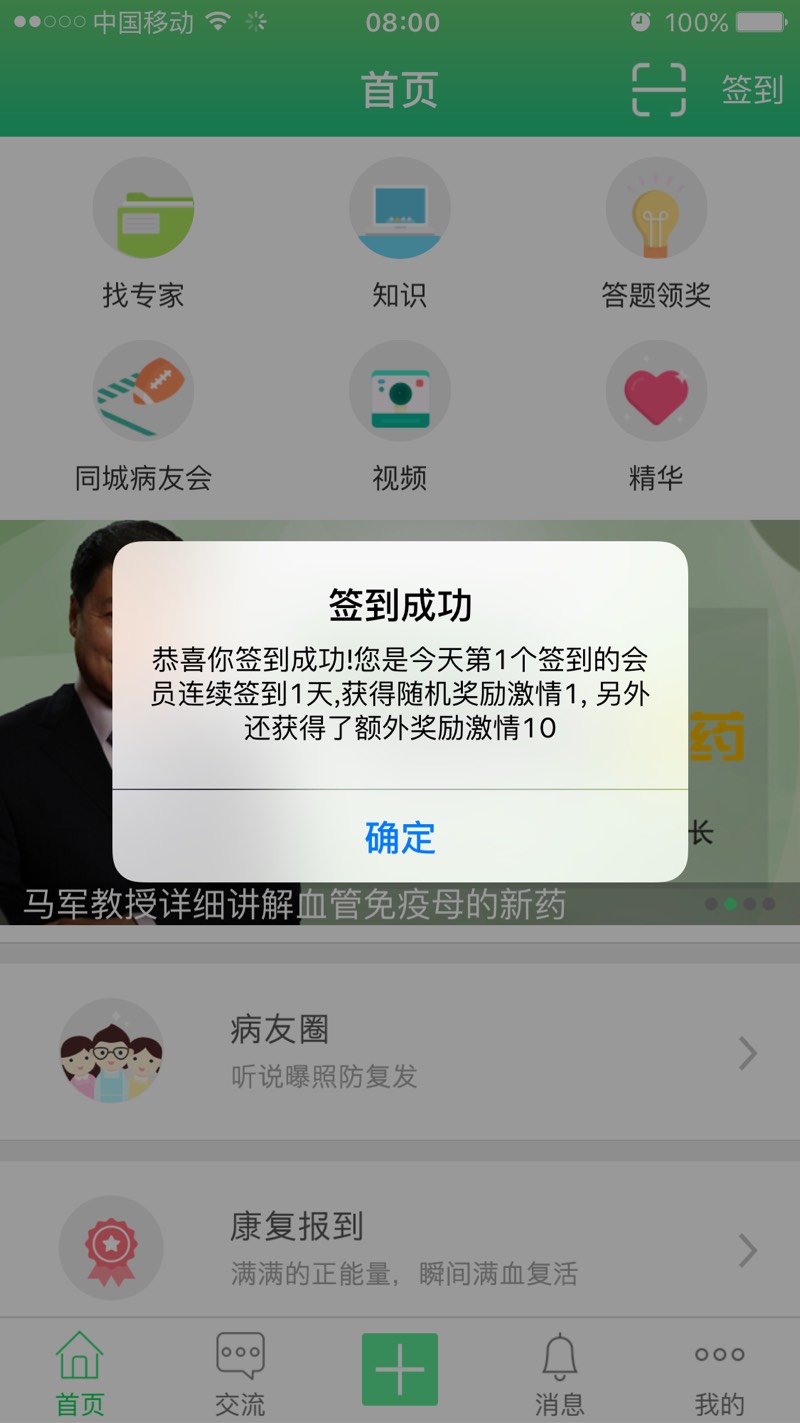
Task: Open 找专家 expert finder
Action: coord(143,232)
